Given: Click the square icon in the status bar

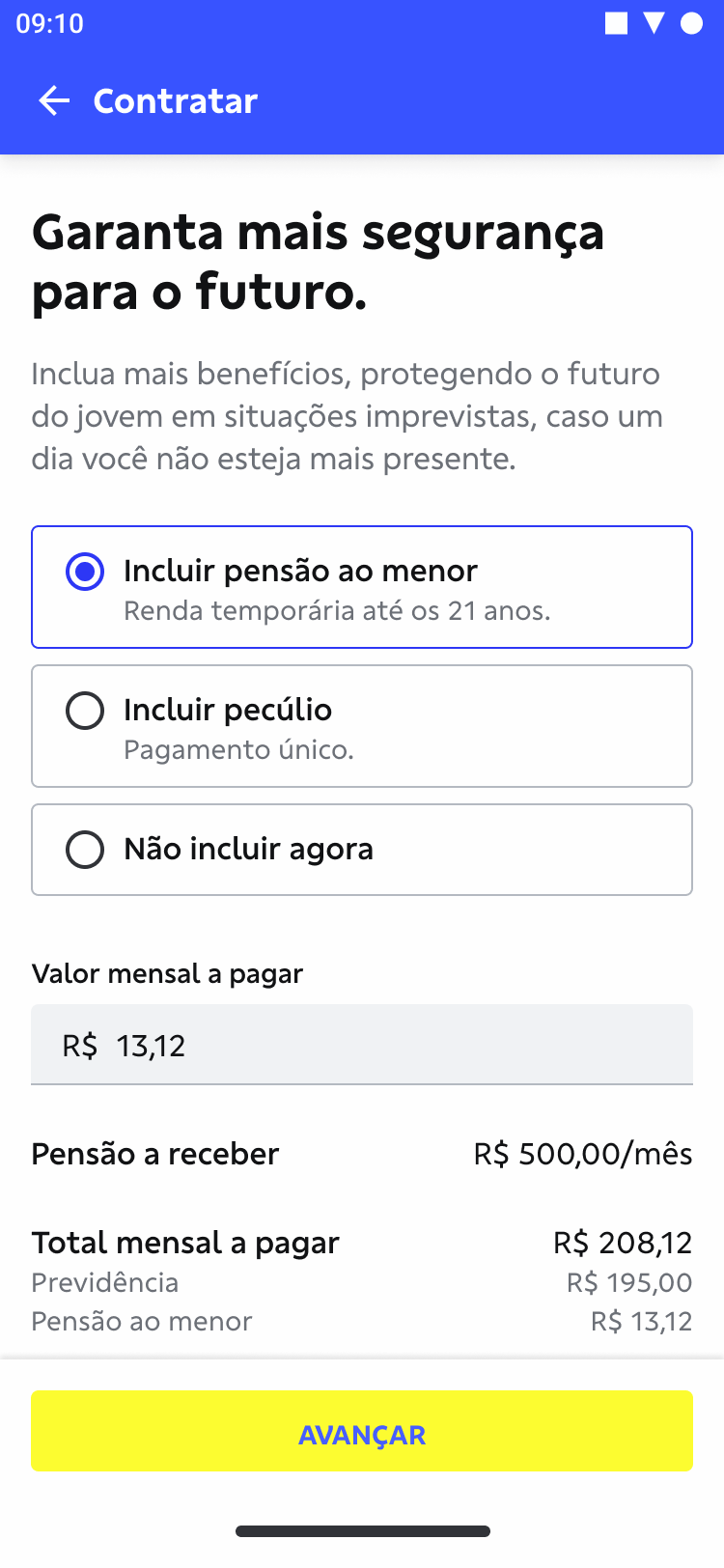Looking at the screenshot, I should click(614, 24).
